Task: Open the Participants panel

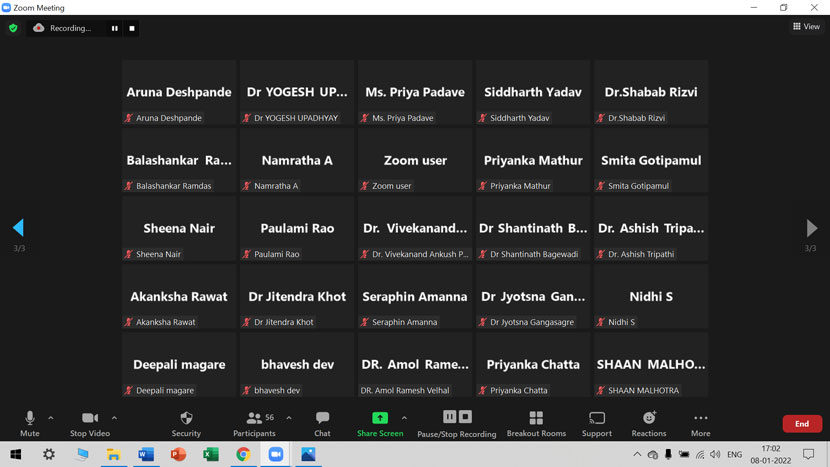Action: pyautogui.click(x=254, y=422)
